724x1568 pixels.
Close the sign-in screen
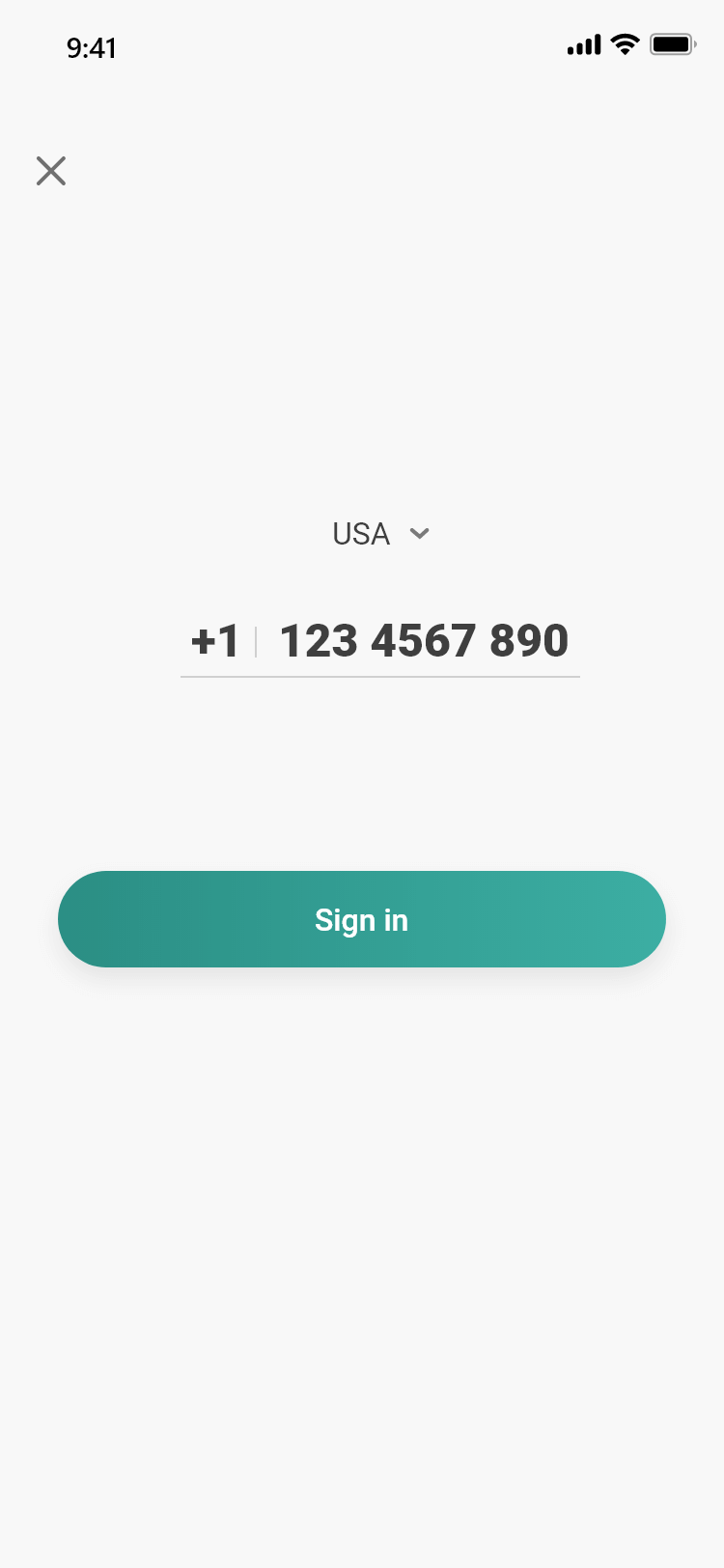coord(51,171)
